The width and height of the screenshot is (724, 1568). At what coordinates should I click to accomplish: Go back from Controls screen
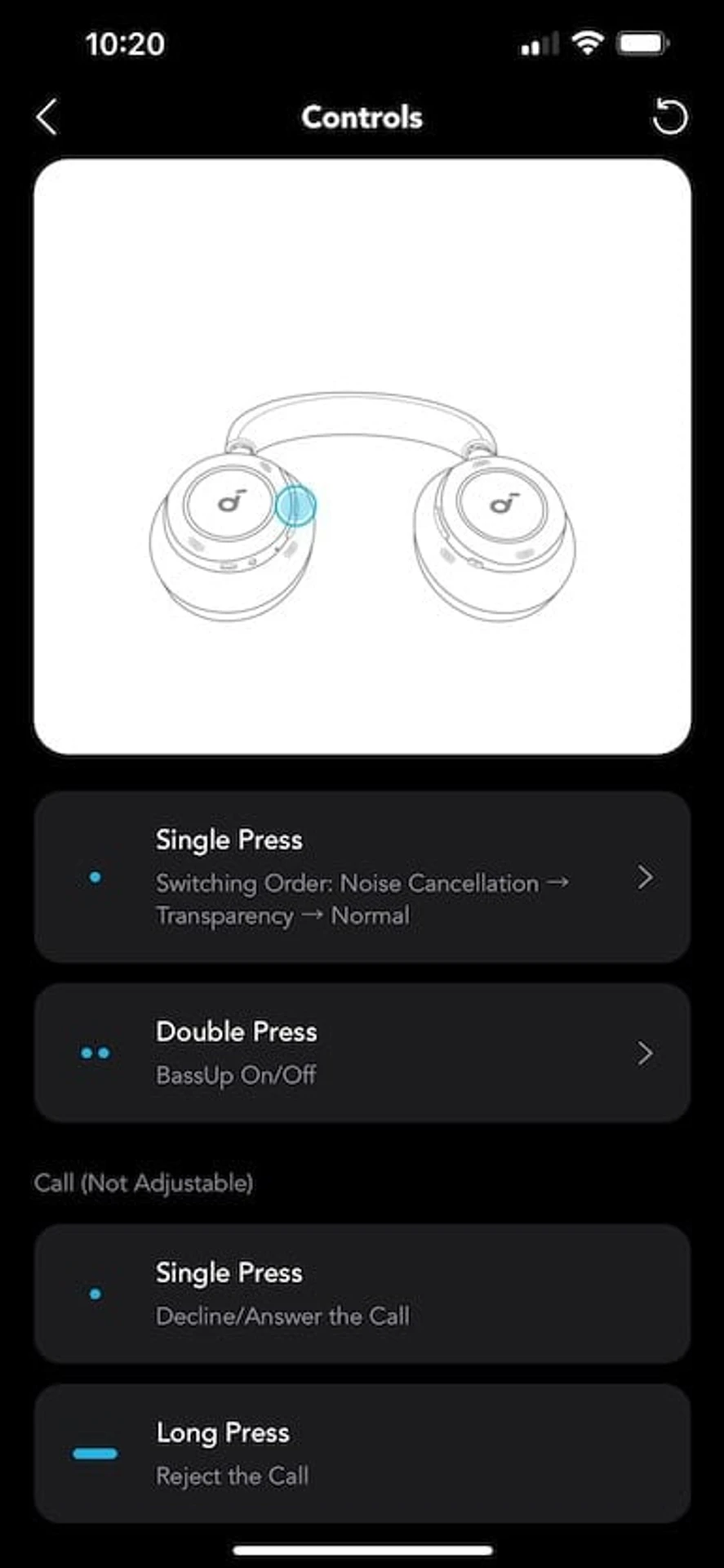pos(47,118)
